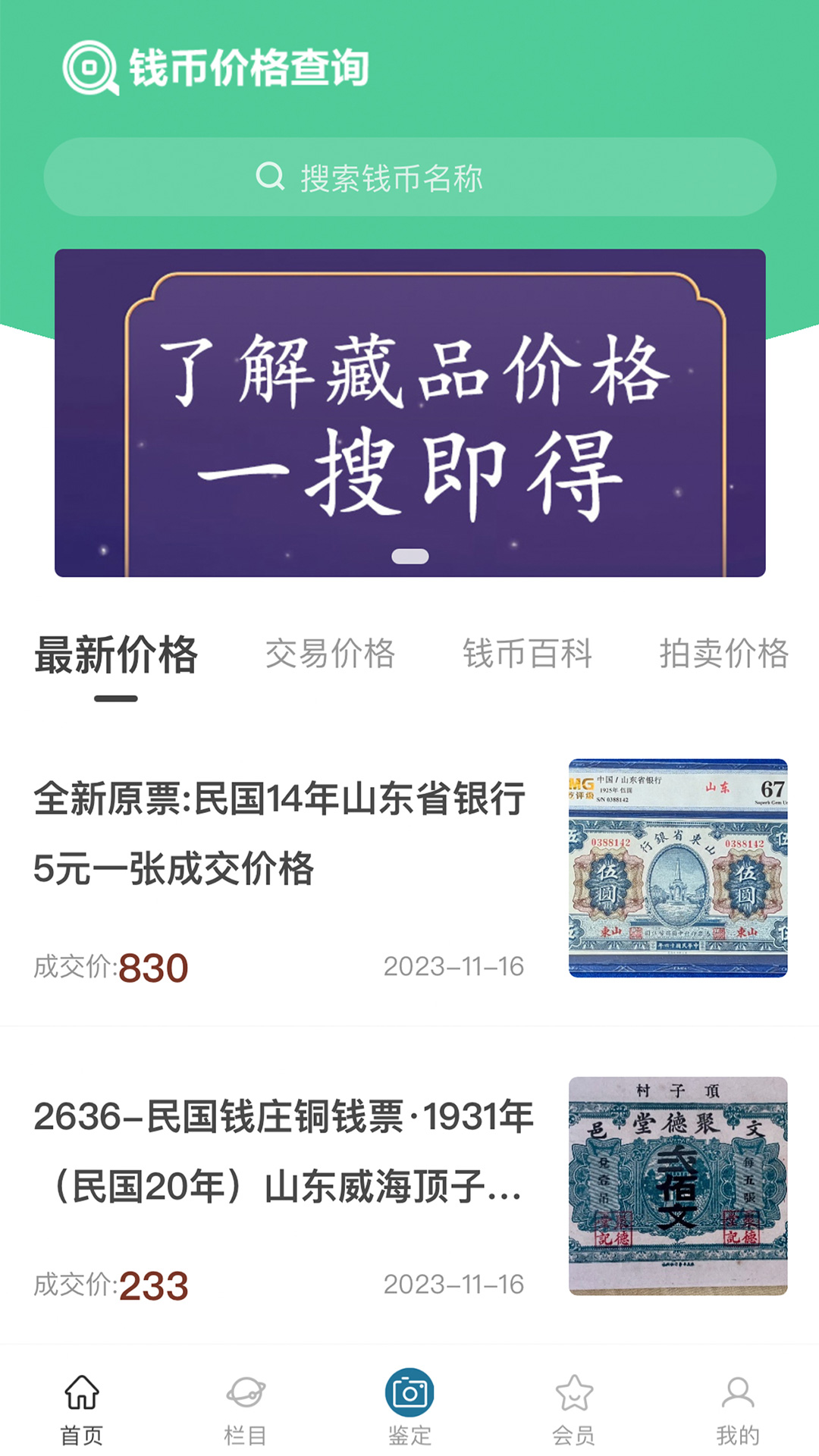Switch to the 拍卖价格 tab
Screen dimensions: 819x1456
[723, 654]
